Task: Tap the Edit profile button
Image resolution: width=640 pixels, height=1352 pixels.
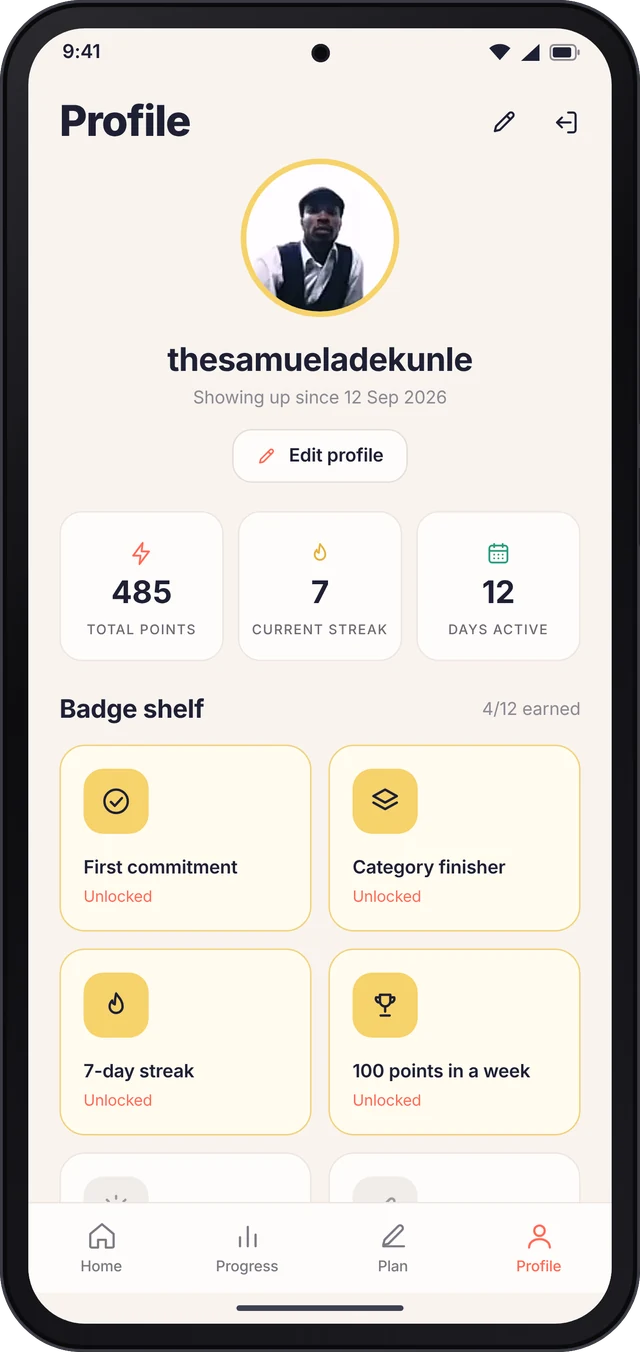Action: [320, 456]
